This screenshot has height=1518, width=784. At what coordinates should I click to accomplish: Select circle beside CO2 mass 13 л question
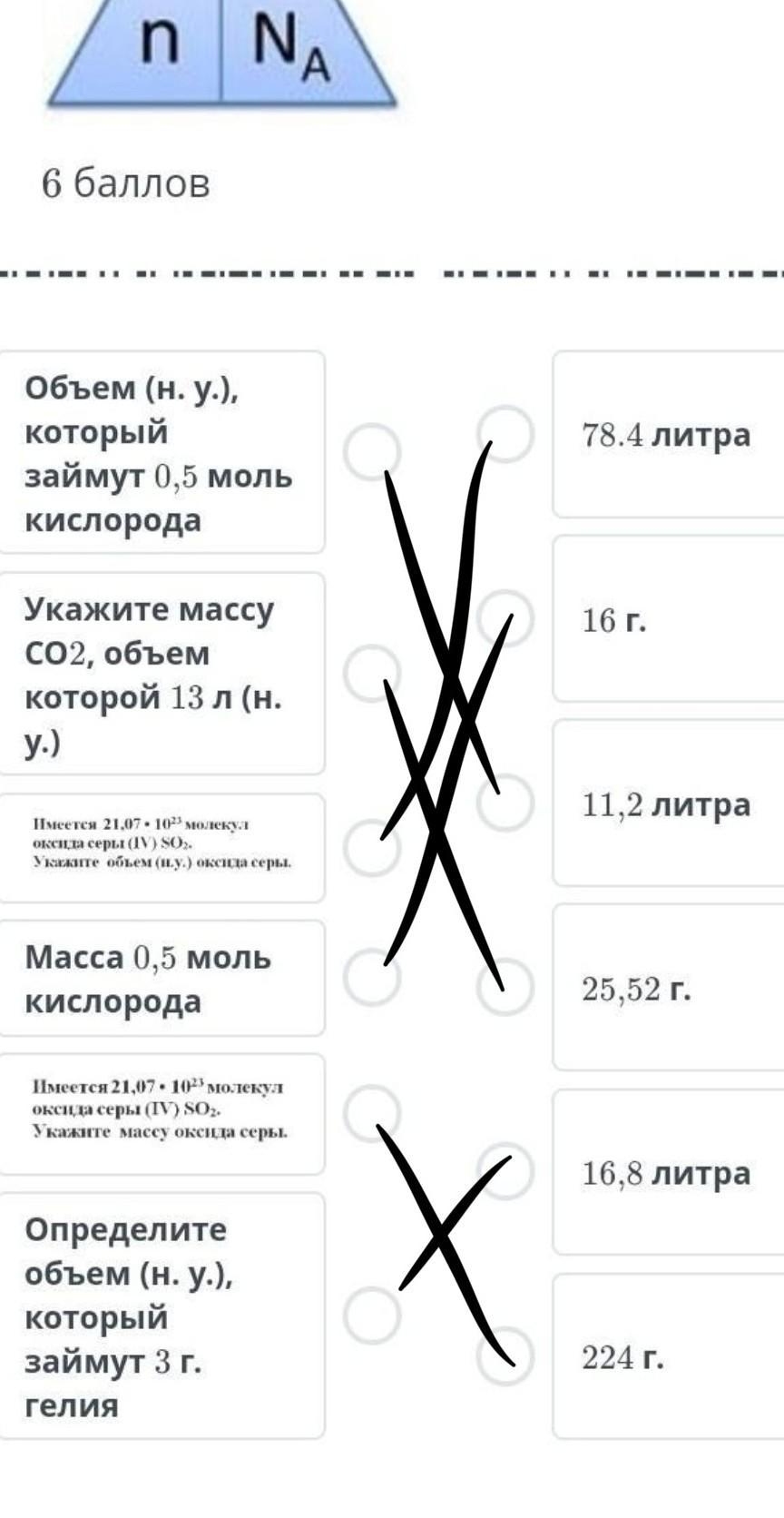coord(371,674)
